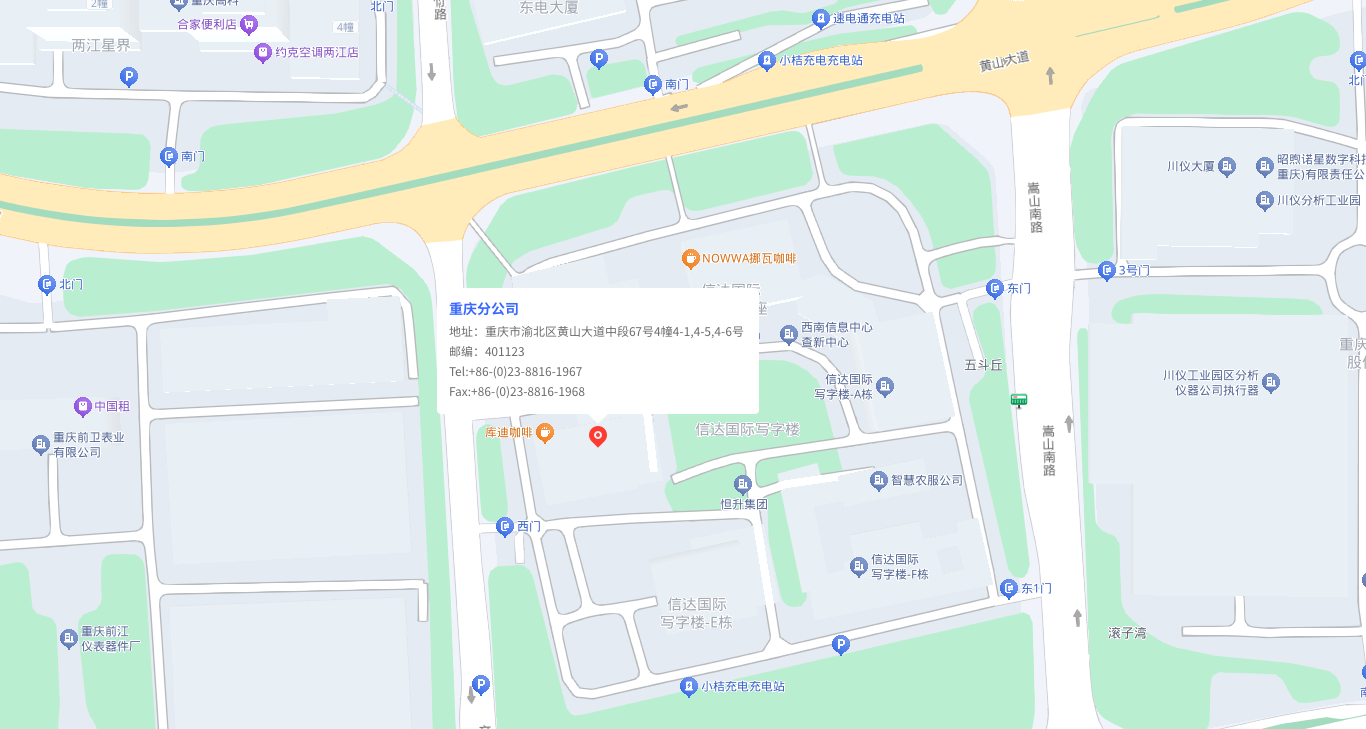
Task: Select the 西南信息中心查新中心 marker
Action: [787, 330]
